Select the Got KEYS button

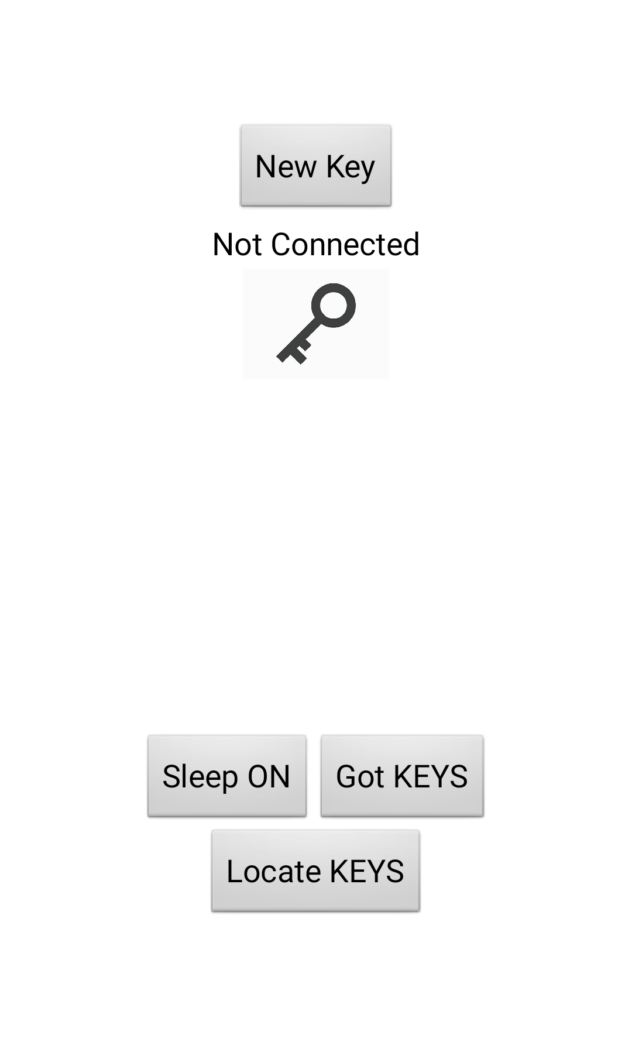(x=402, y=776)
